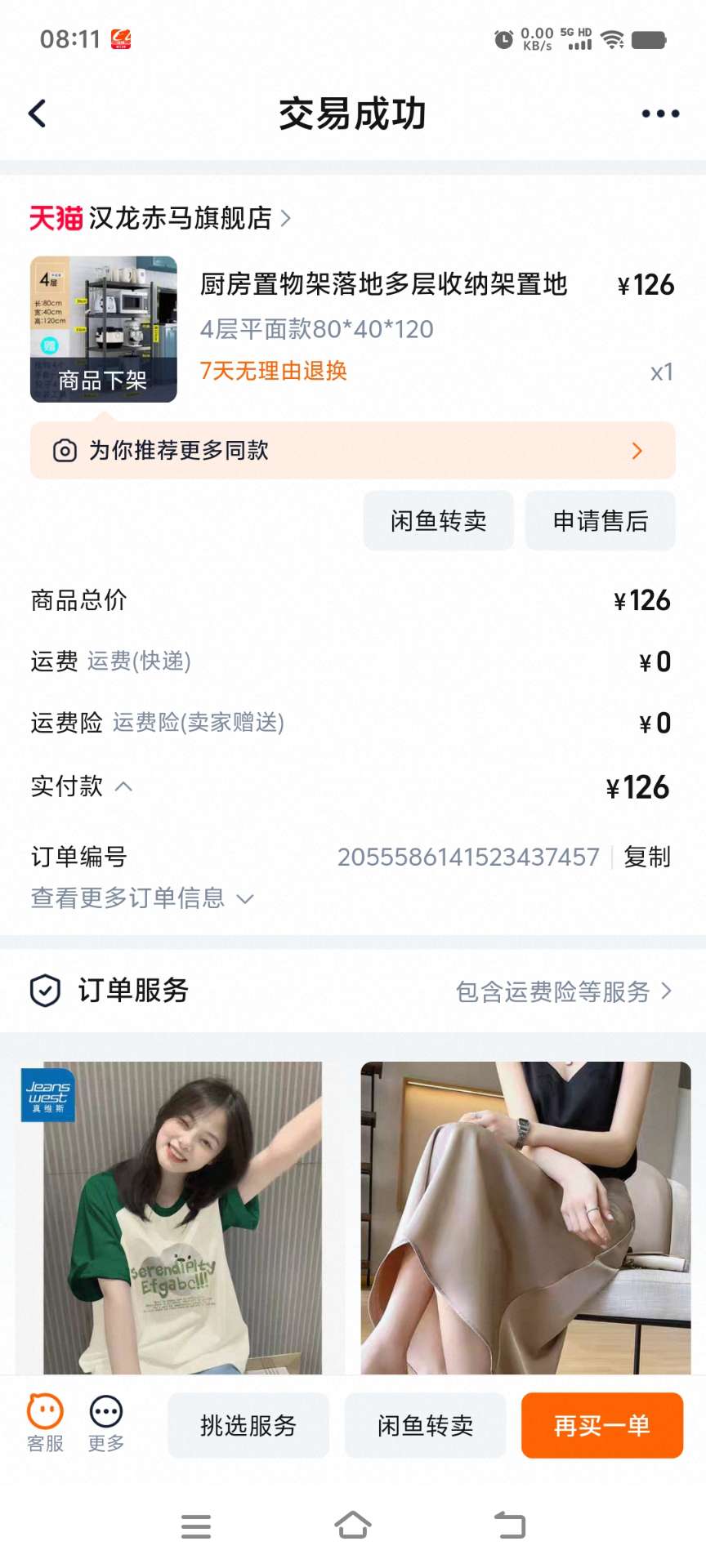Viewport: 706px width, 1568px height.
Task: Tap 闲鱼转卖 in the bottom bar
Action: pyautogui.click(x=425, y=1425)
